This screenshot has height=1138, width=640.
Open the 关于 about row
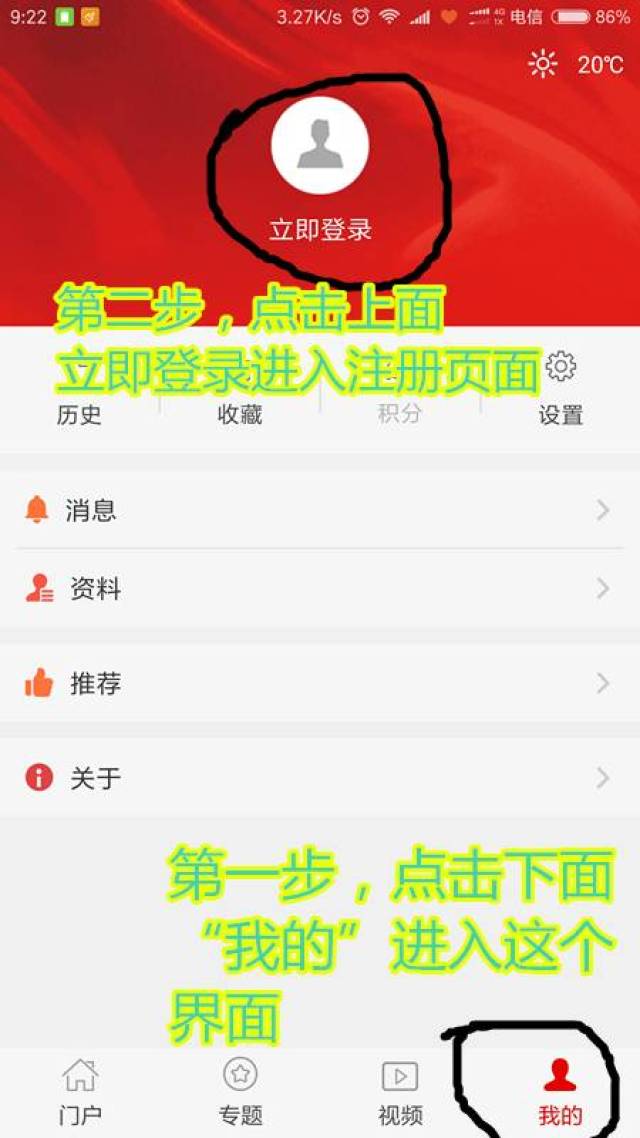320,778
